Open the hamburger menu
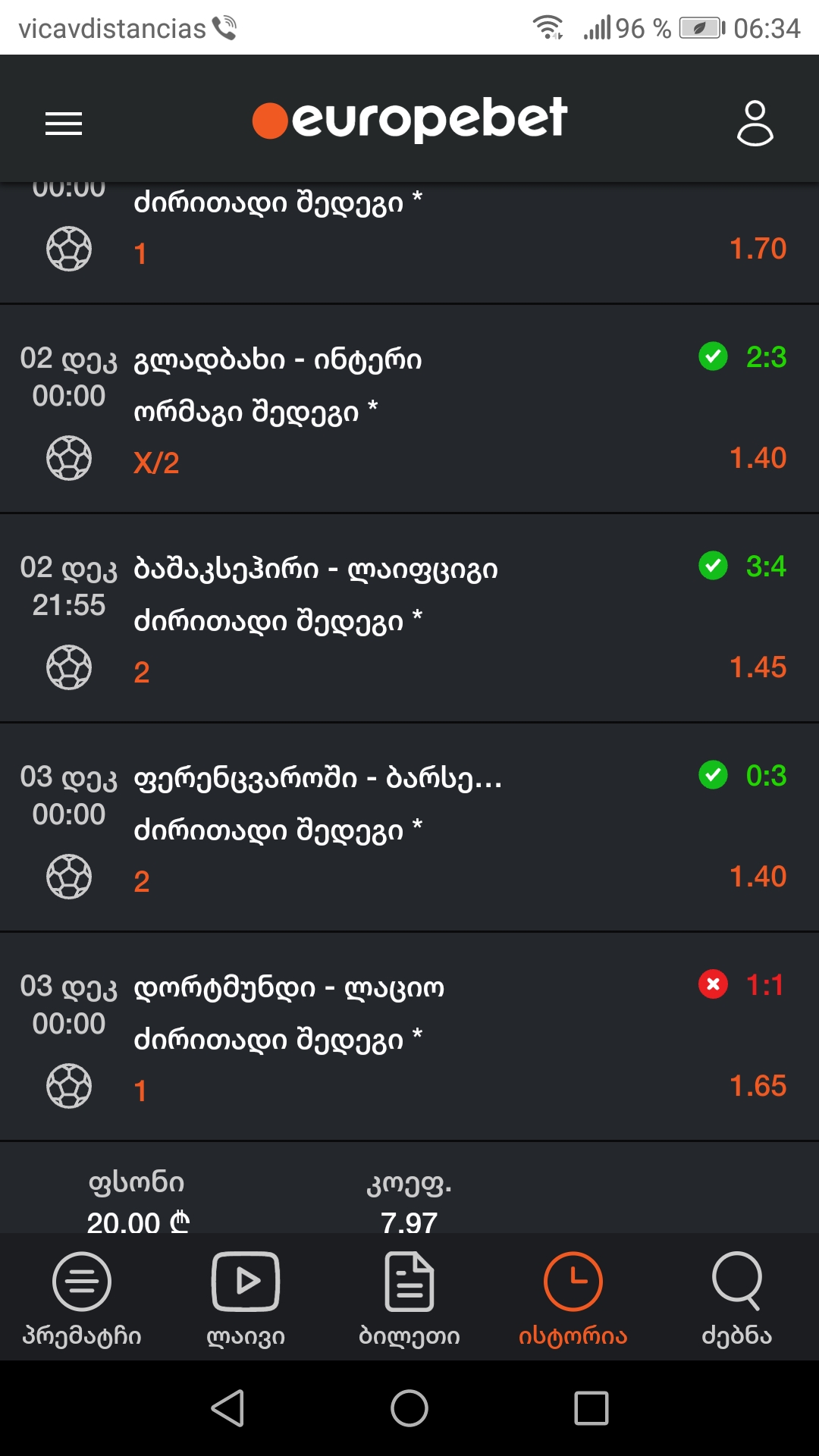This screenshot has height=1456, width=819. pos(64,123)
